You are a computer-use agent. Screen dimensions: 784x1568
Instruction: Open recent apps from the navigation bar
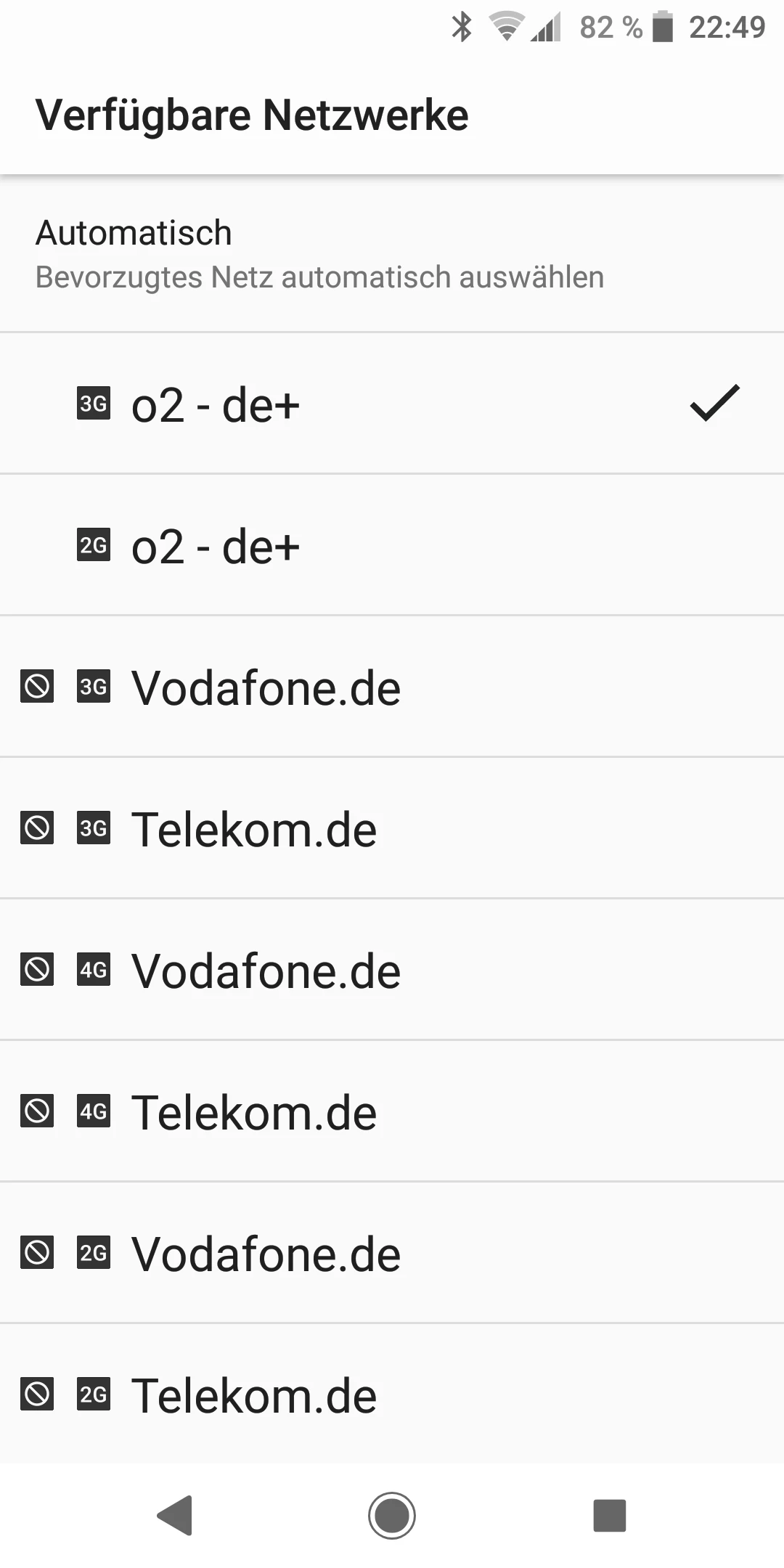[x=609, y=1515]
